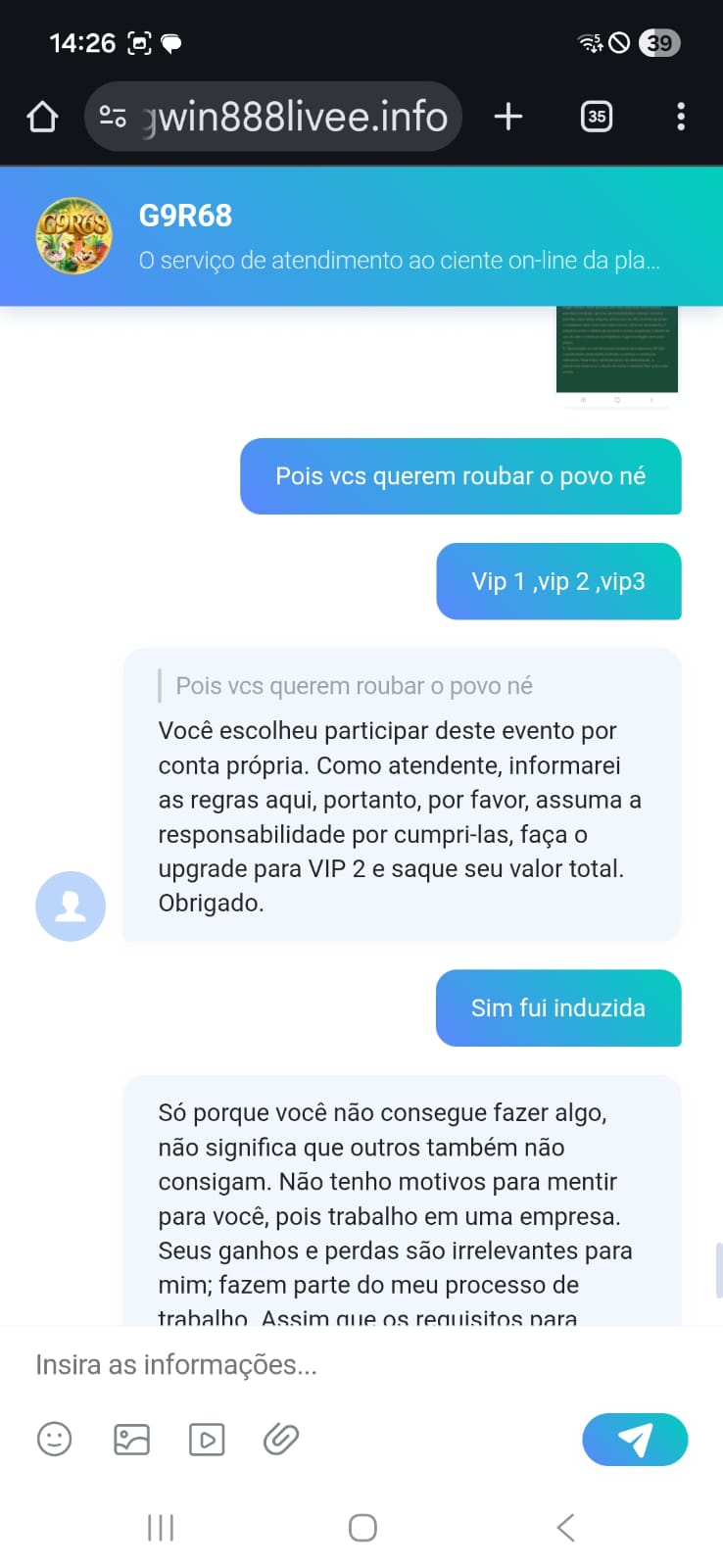View the 35 open tabs
Image resolution: width=723 pixels, height=1568 pixels.
596,118
